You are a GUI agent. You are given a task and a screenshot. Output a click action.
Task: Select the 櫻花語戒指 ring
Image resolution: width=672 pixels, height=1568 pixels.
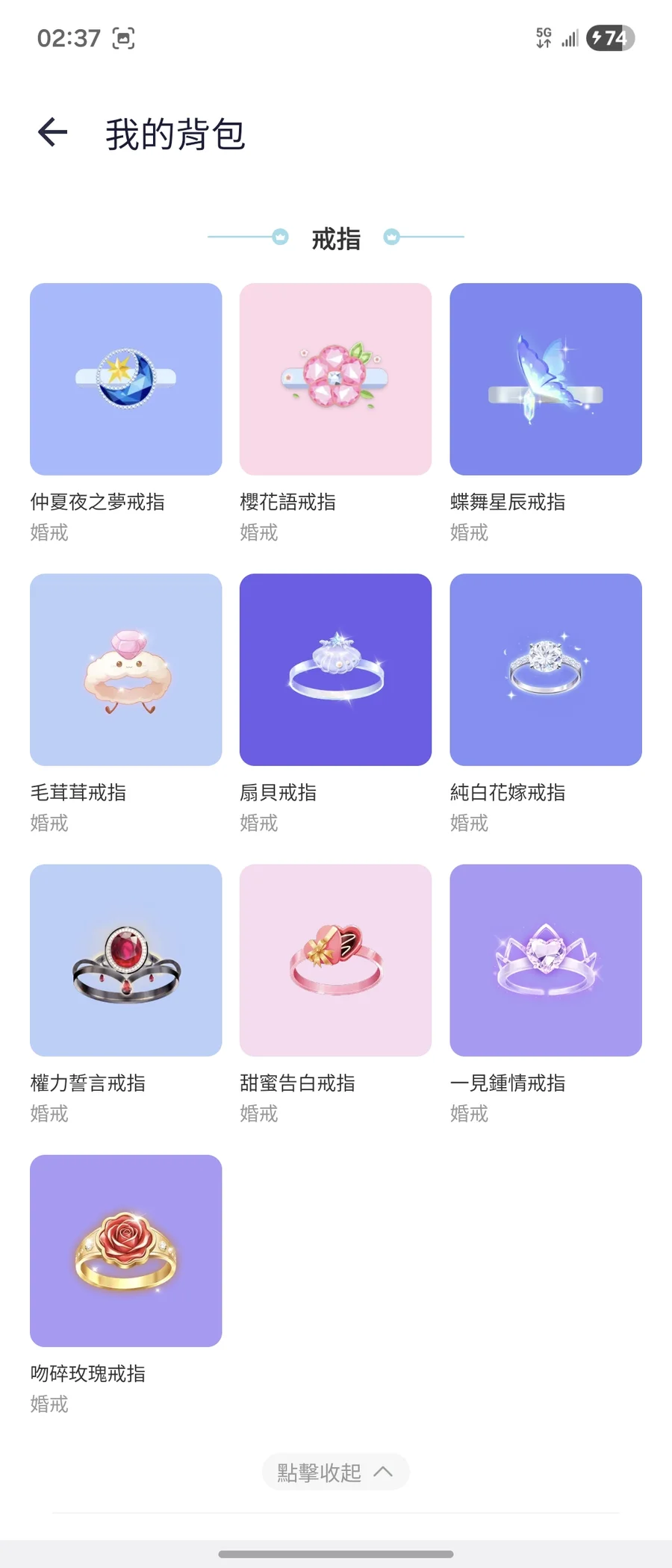pos(335,379)
